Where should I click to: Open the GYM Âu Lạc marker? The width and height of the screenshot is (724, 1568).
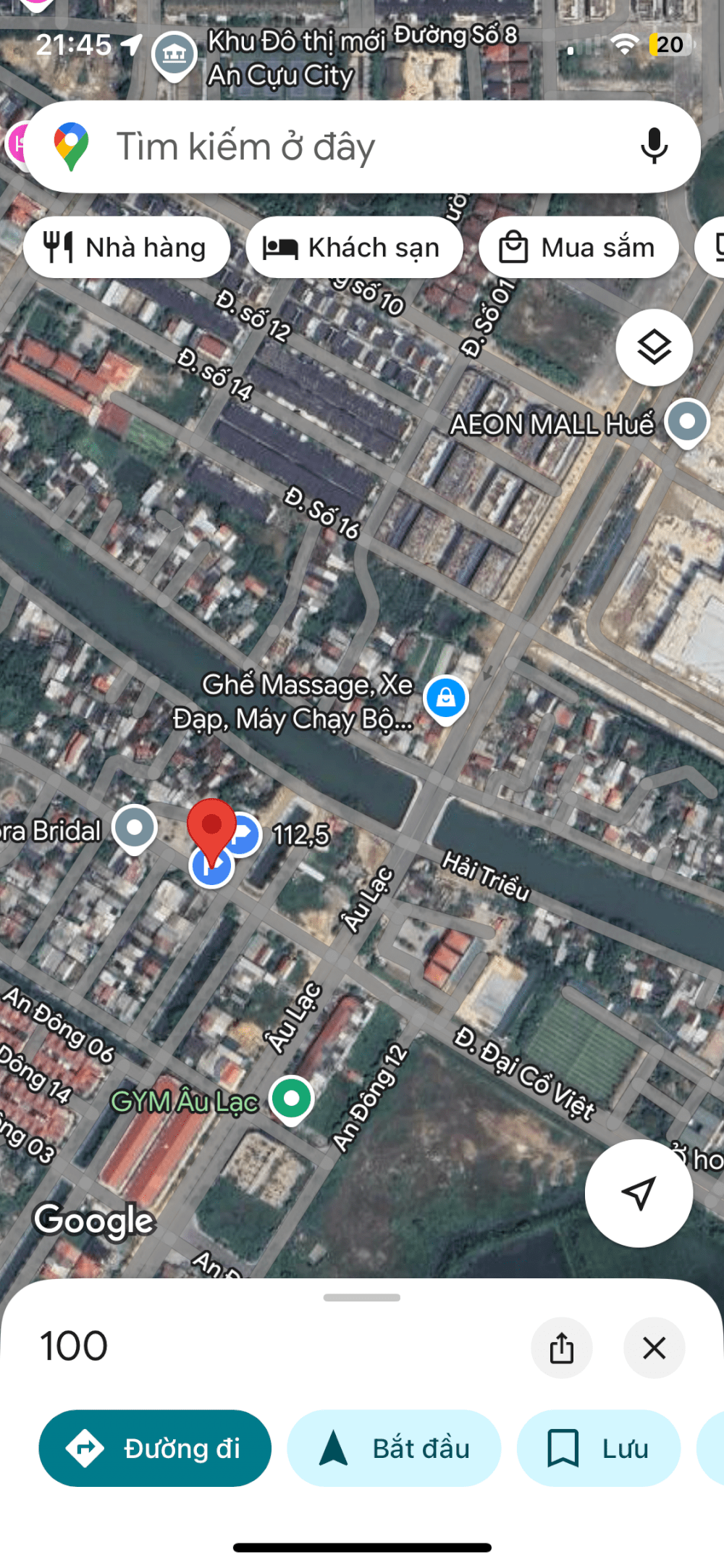(x=291, y=1100)
